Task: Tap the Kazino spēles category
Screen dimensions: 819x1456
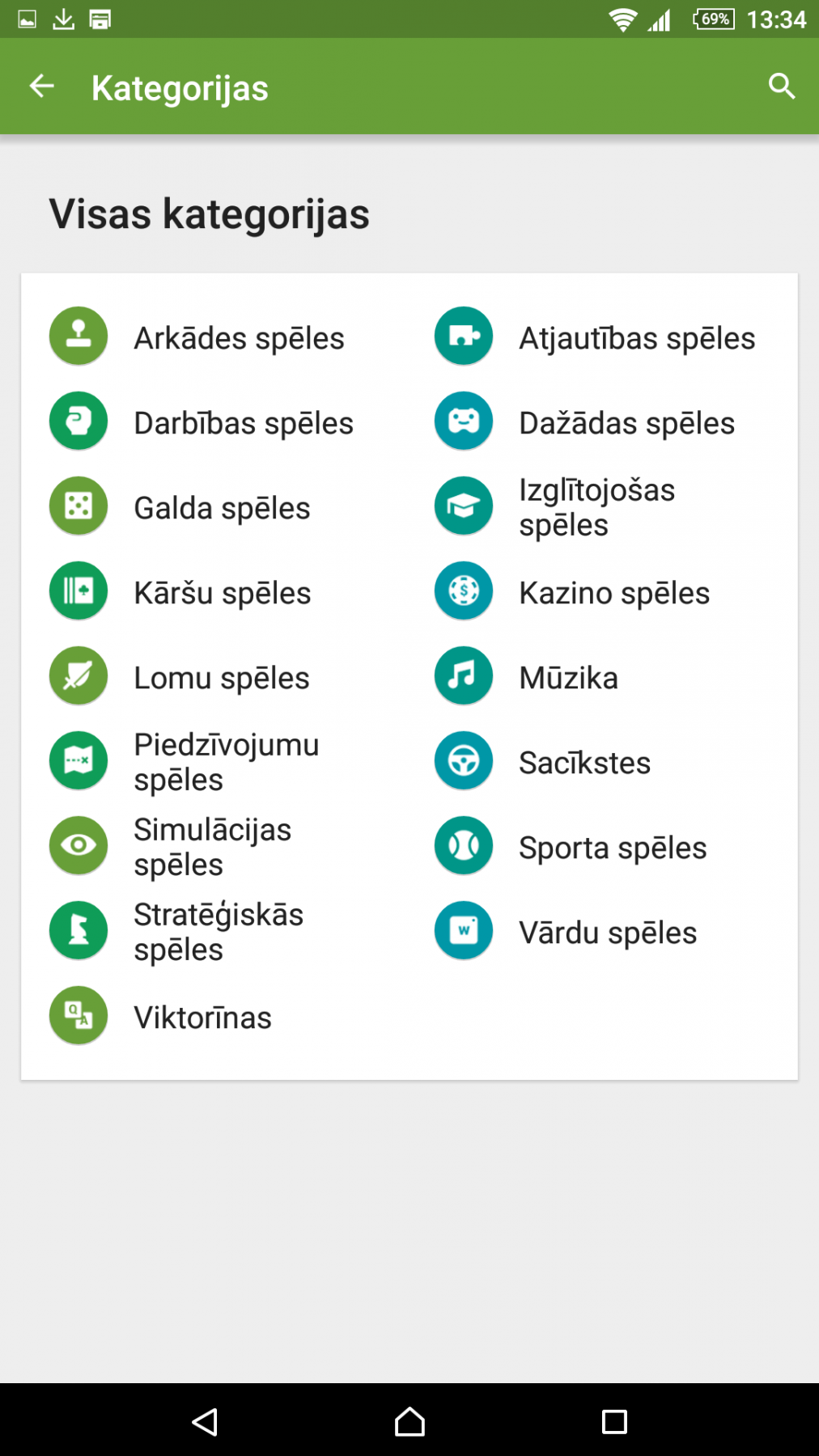Action: point(613,593)
